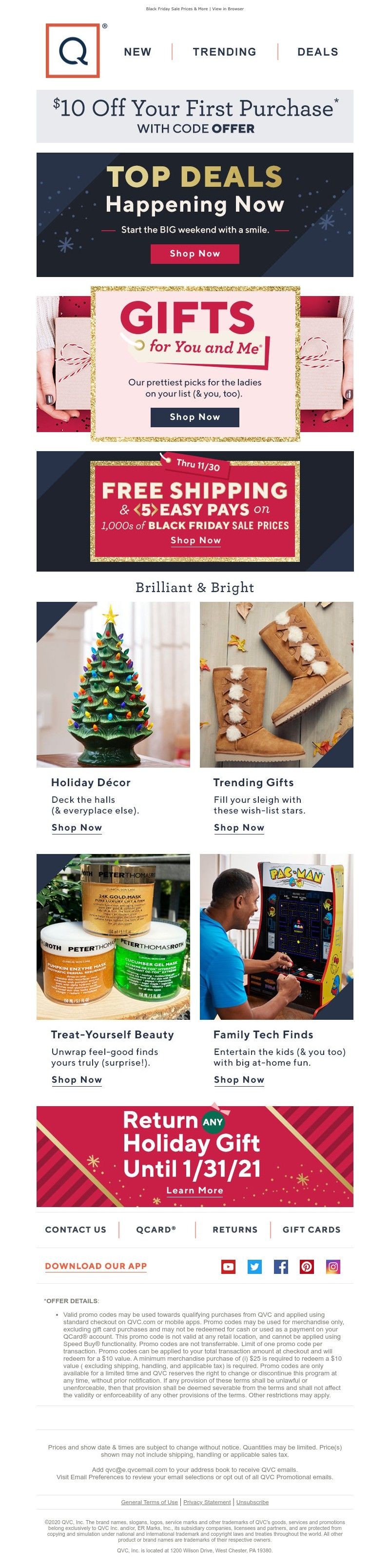Open QVC's YouTube page
The width and height of the screenshot is (390, 1568).
pyautogui.click(x=228, y=1267)
